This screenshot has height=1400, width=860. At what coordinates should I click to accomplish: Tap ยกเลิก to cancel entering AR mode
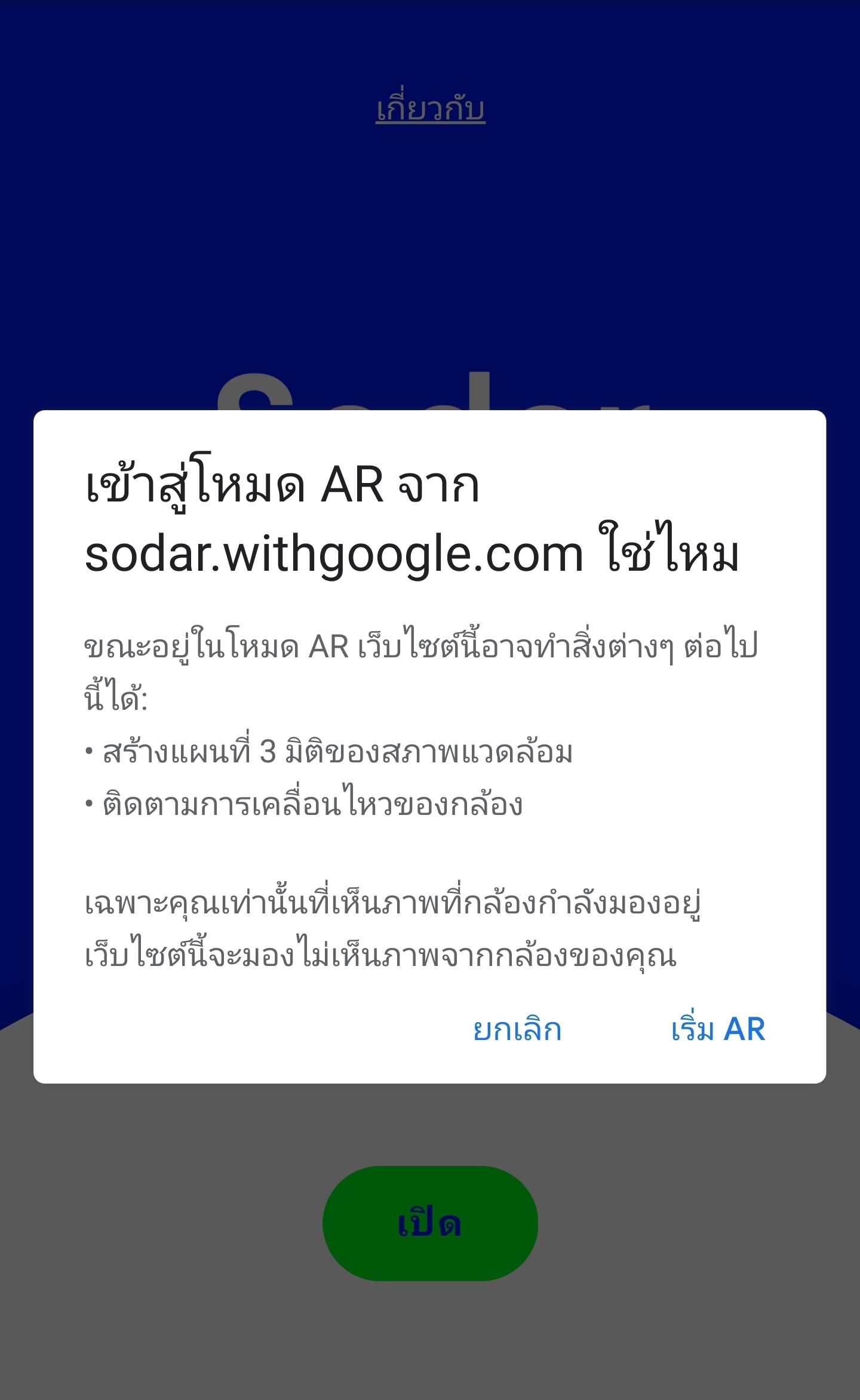click(517, 1030)
